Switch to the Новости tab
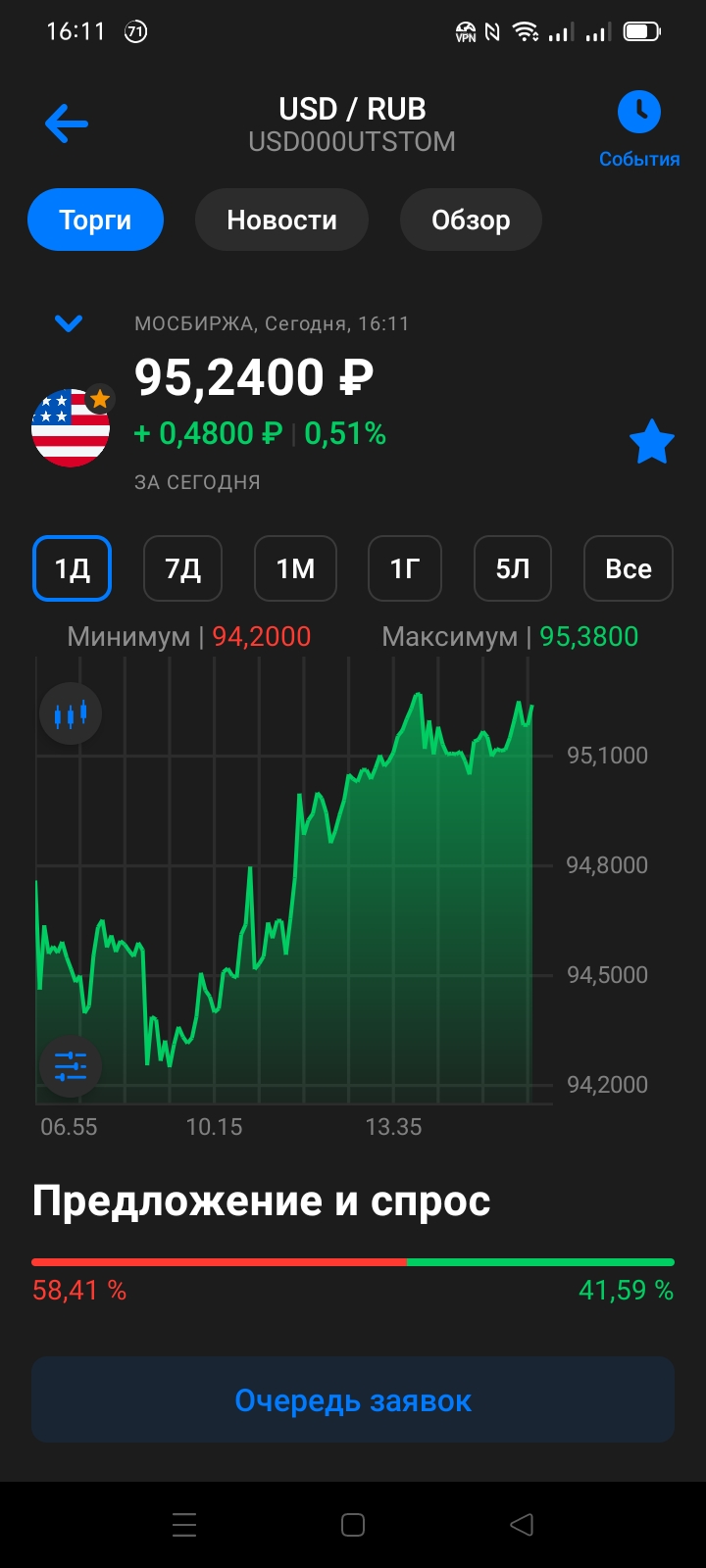The image size is (706, 1568). point(281,220)
